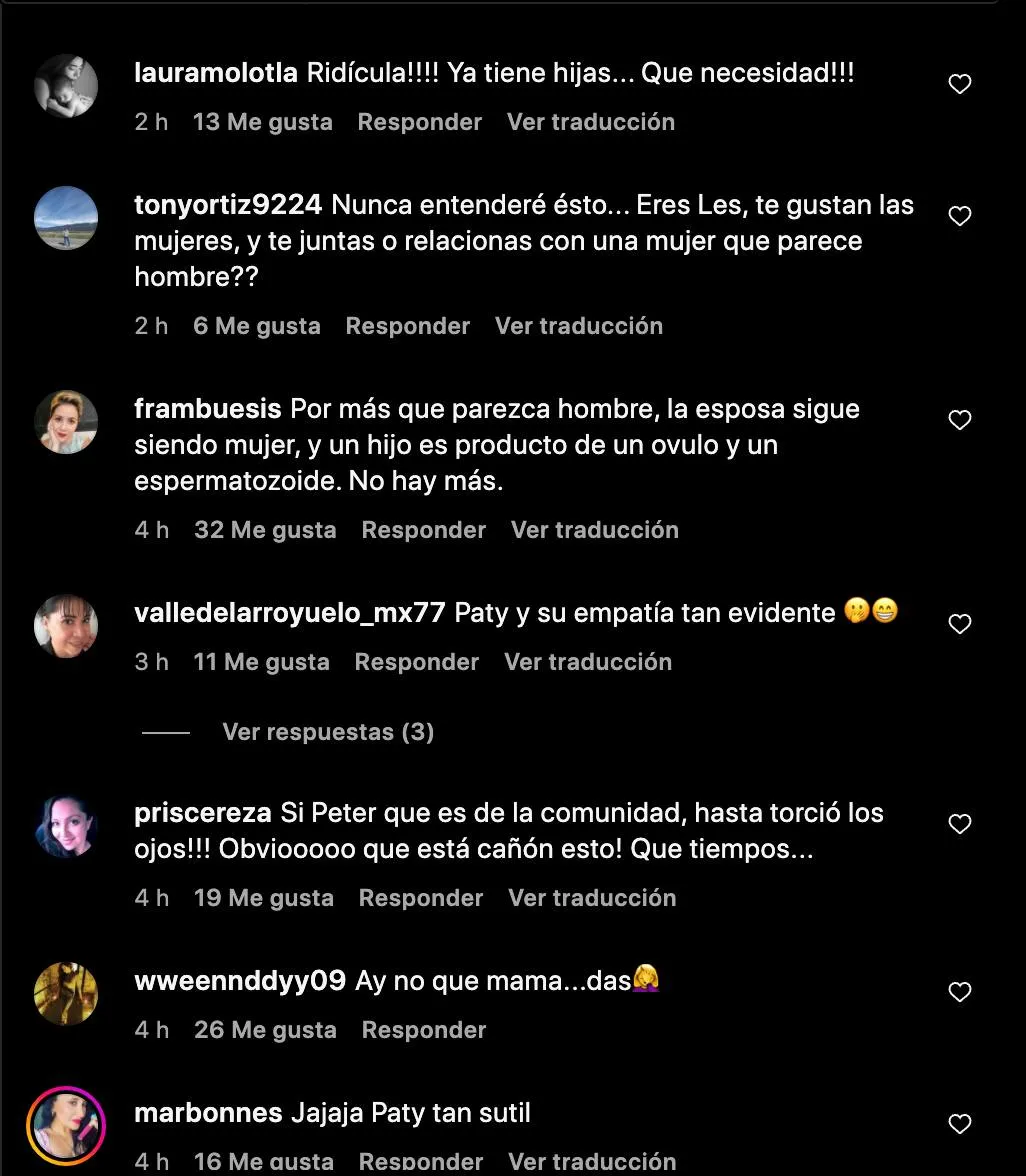Image resolution: width=1026 pixels, height=1176 pixels.
Task: Open '2 h' timestamp on tonyortiz9224's comment
Action: pyautogui.click(x=151, y=326)
